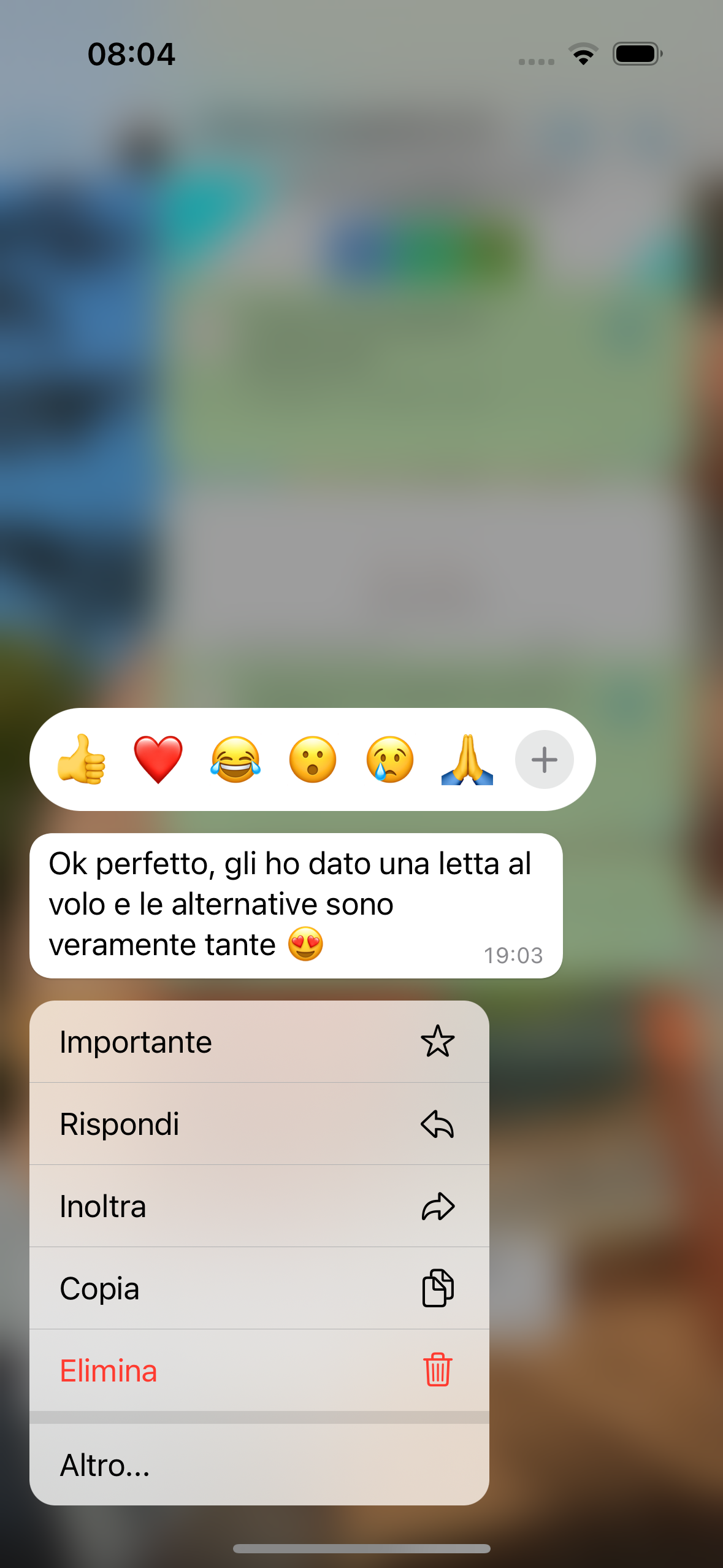
Task: React with the laughing tears emoji
Action: 235,759
